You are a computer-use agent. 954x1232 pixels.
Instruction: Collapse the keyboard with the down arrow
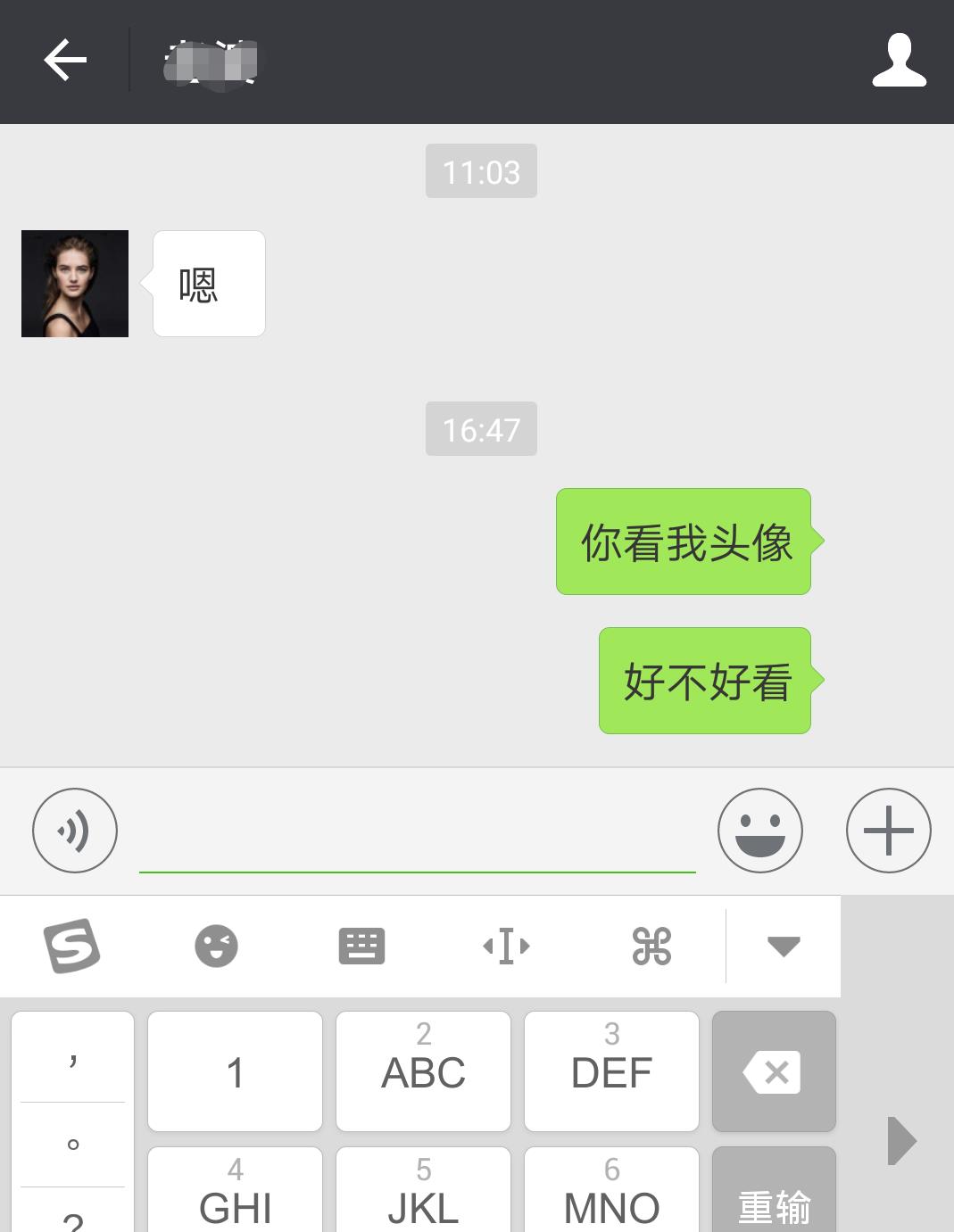(x=784, y=946)
